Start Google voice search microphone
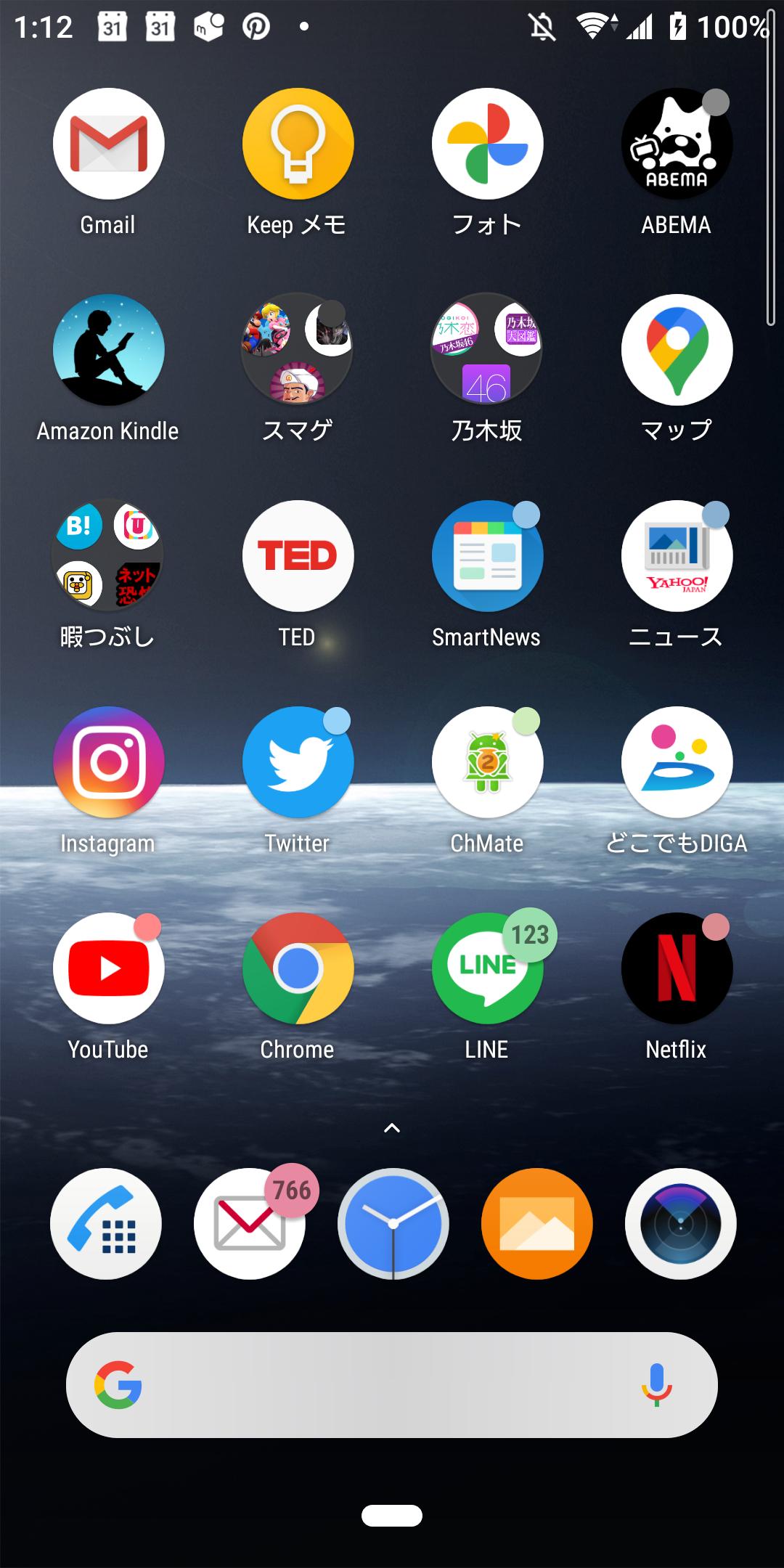The image size is (784, 1568). (656, 1385)
